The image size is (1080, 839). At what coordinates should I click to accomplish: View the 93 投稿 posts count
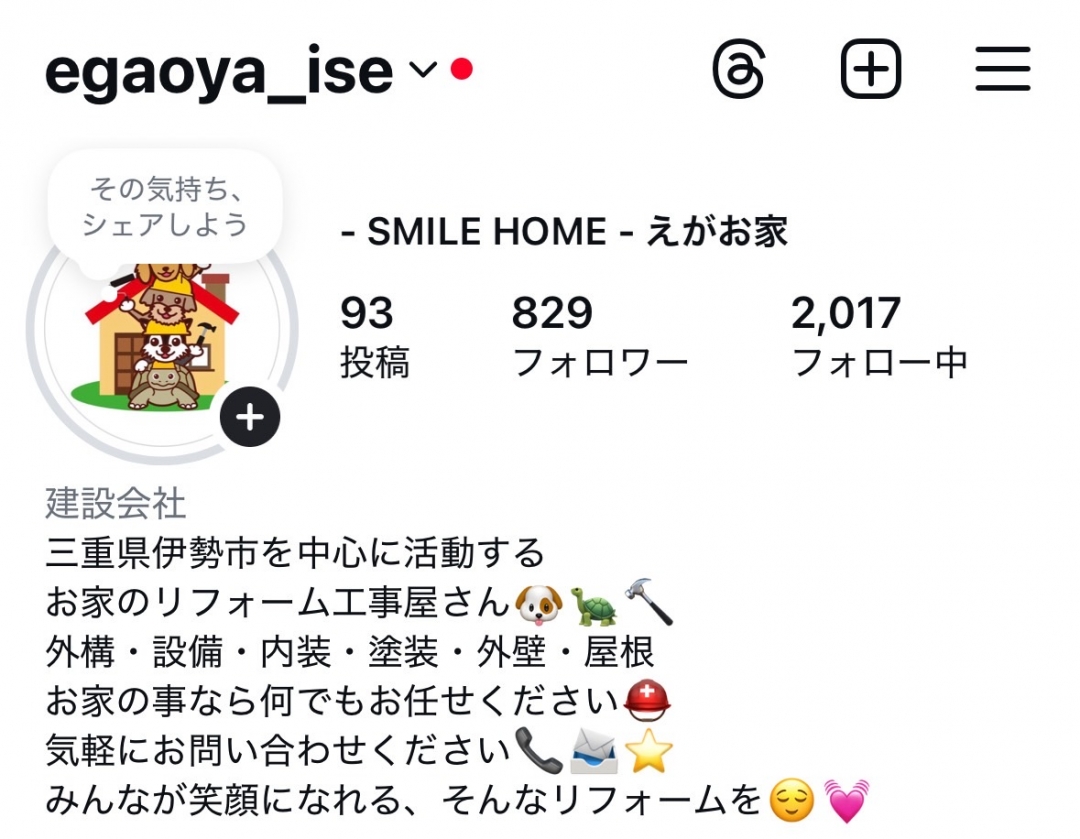374,337
